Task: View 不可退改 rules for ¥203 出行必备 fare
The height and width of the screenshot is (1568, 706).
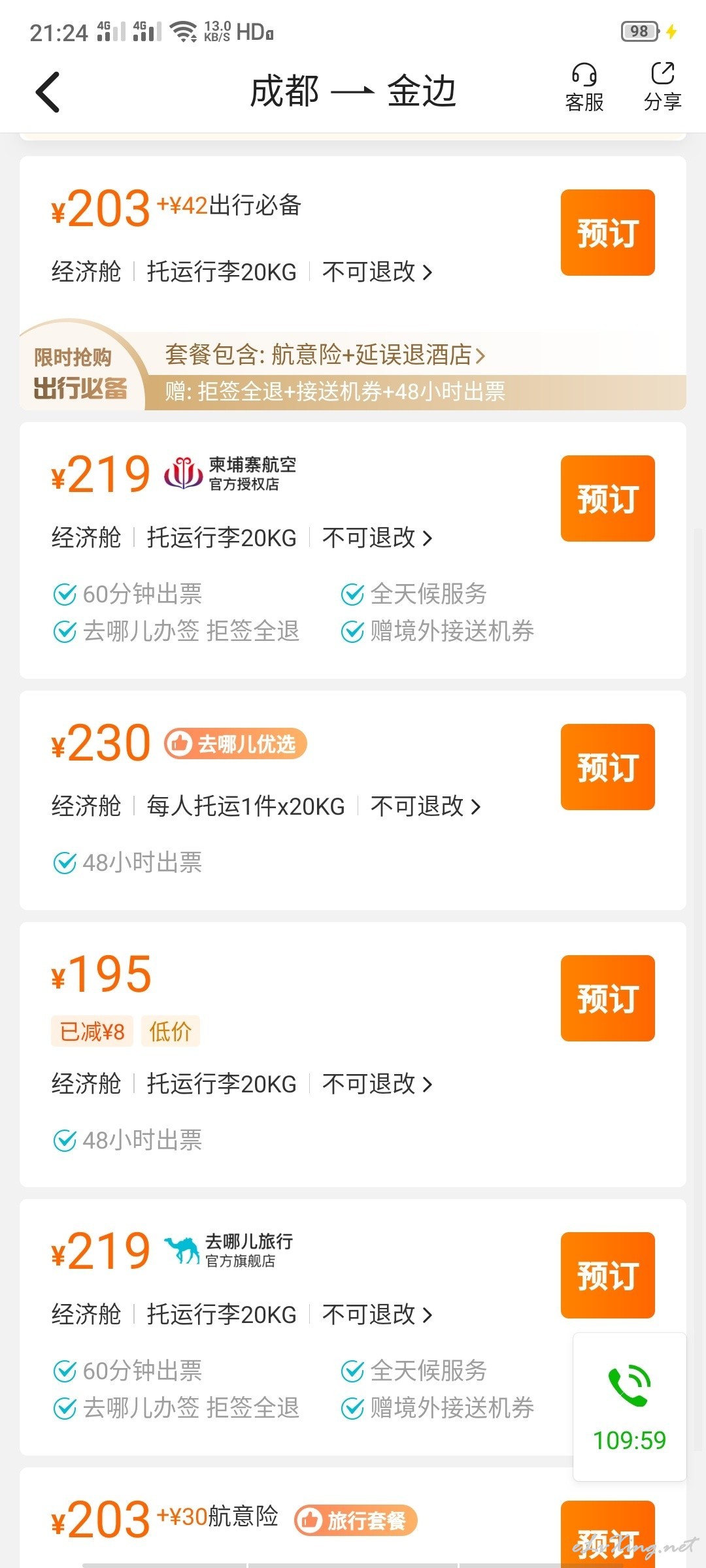Action: (x=377, y=272)
